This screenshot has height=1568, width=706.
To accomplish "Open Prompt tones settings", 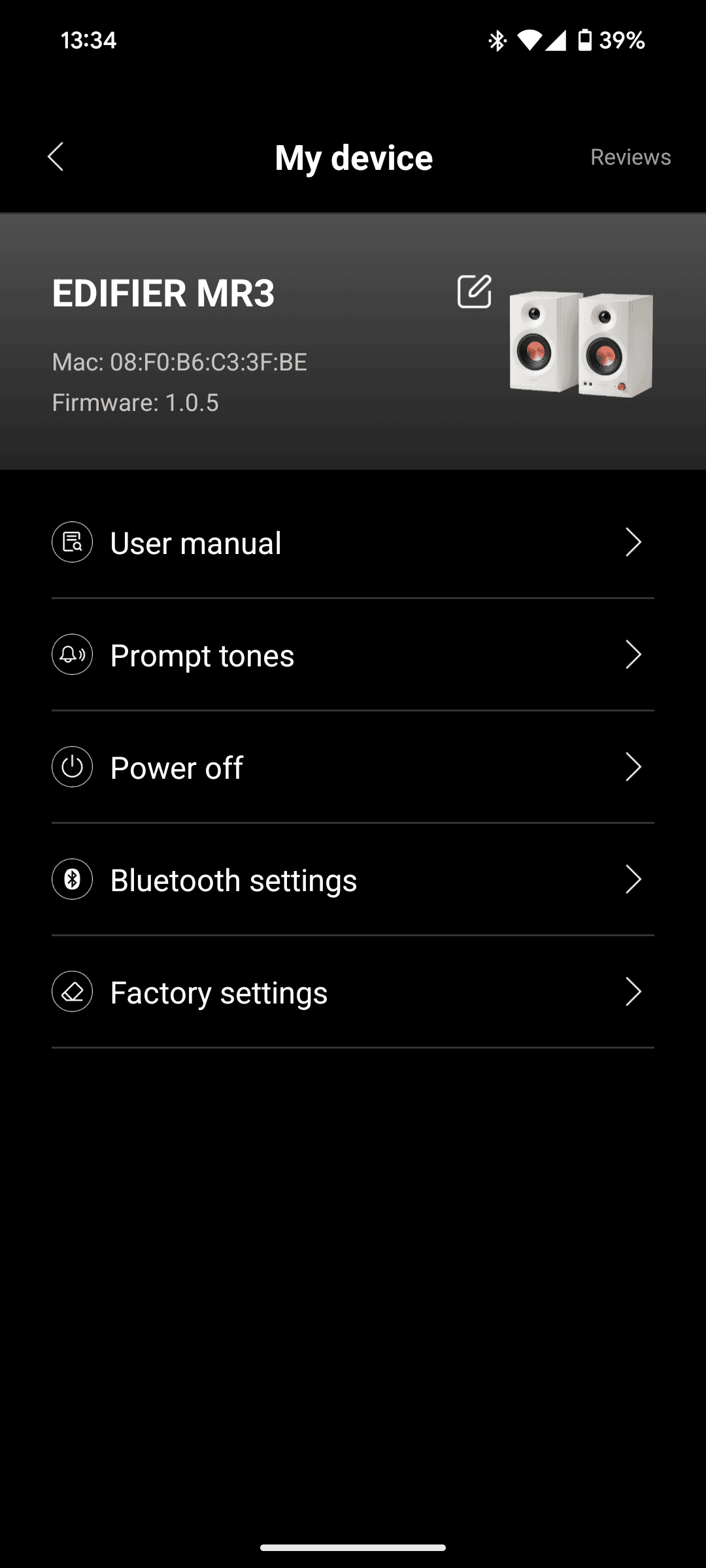I will [353, 655].
